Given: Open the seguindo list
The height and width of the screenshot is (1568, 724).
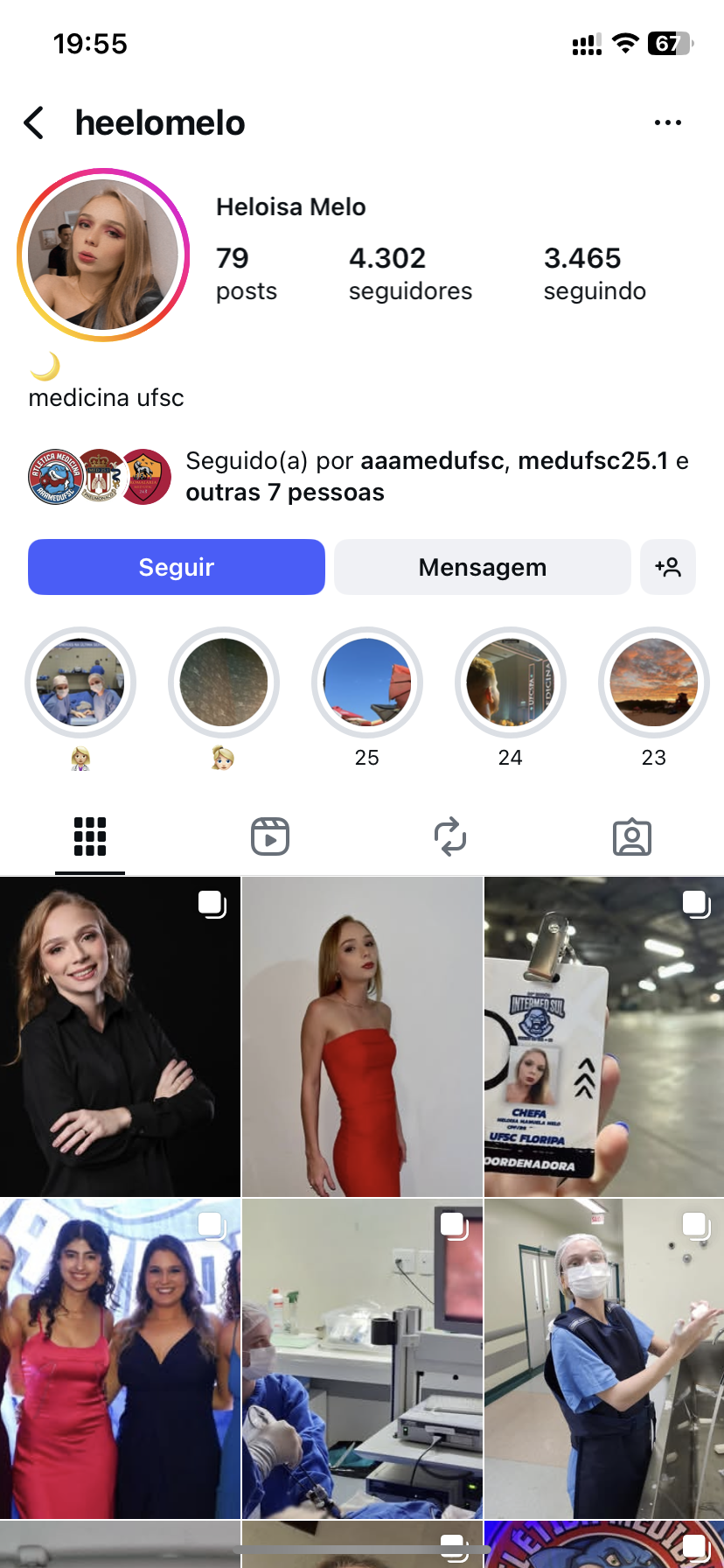Looking at the screenshot, I should click(595, 273).
